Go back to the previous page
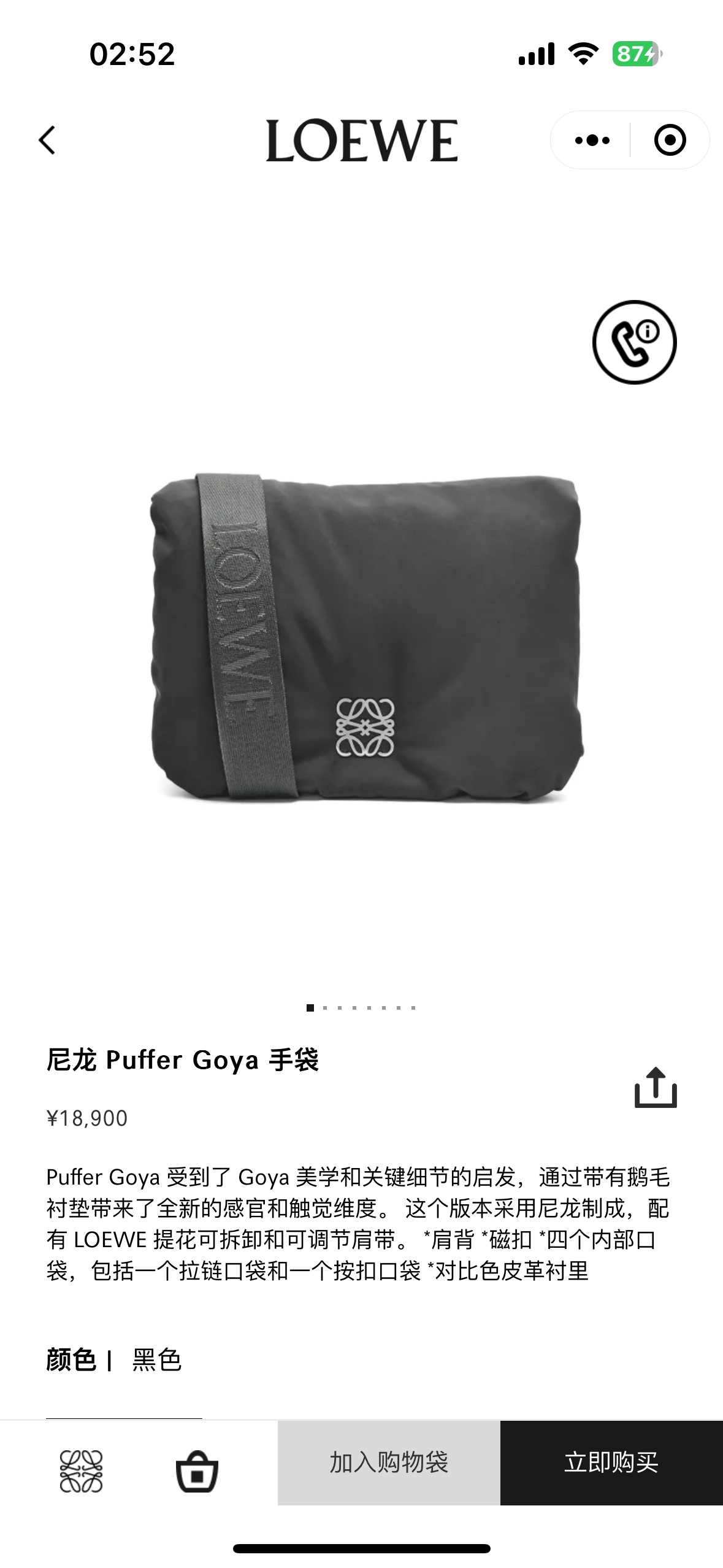723x1568 pixels. click(x=48, y=140)
